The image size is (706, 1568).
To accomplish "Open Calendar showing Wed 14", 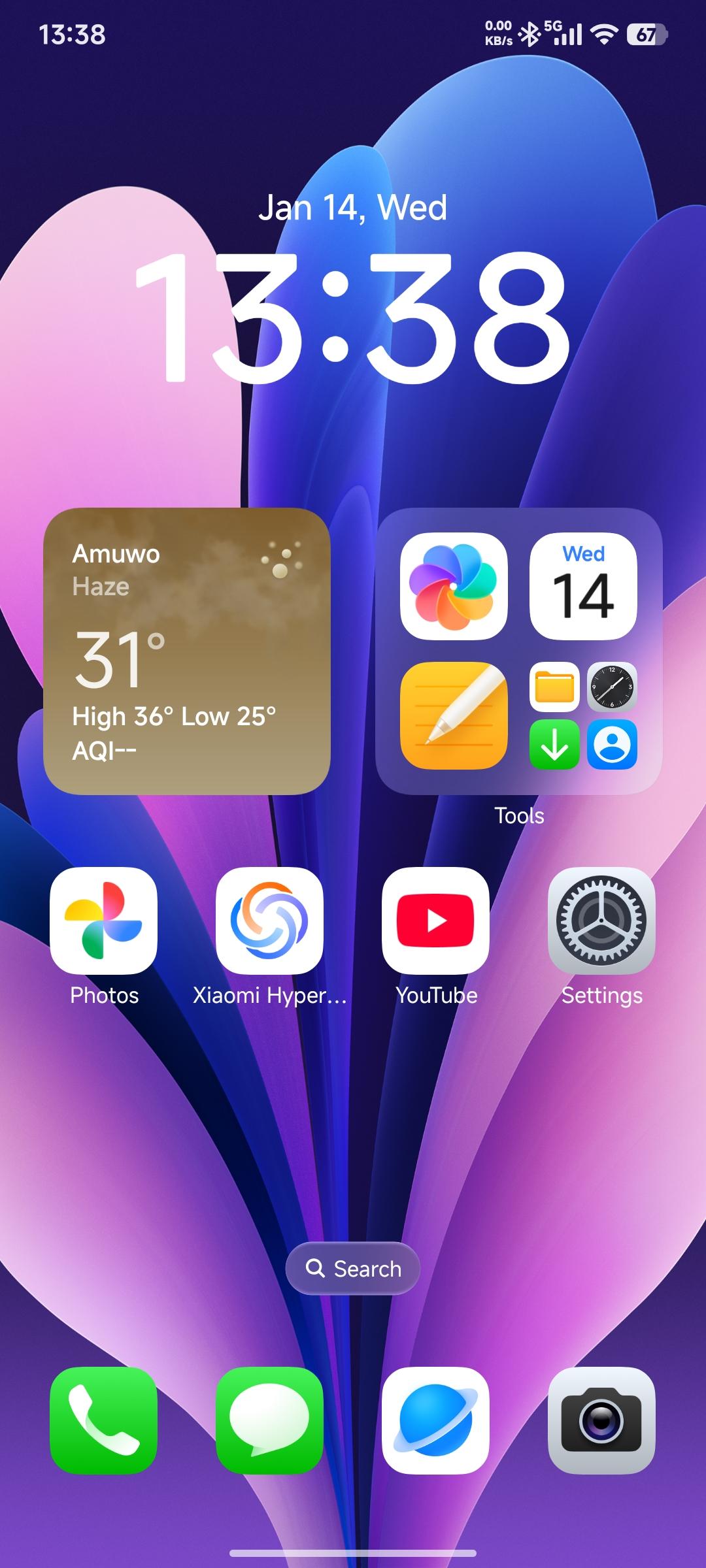I will (583, 586).
